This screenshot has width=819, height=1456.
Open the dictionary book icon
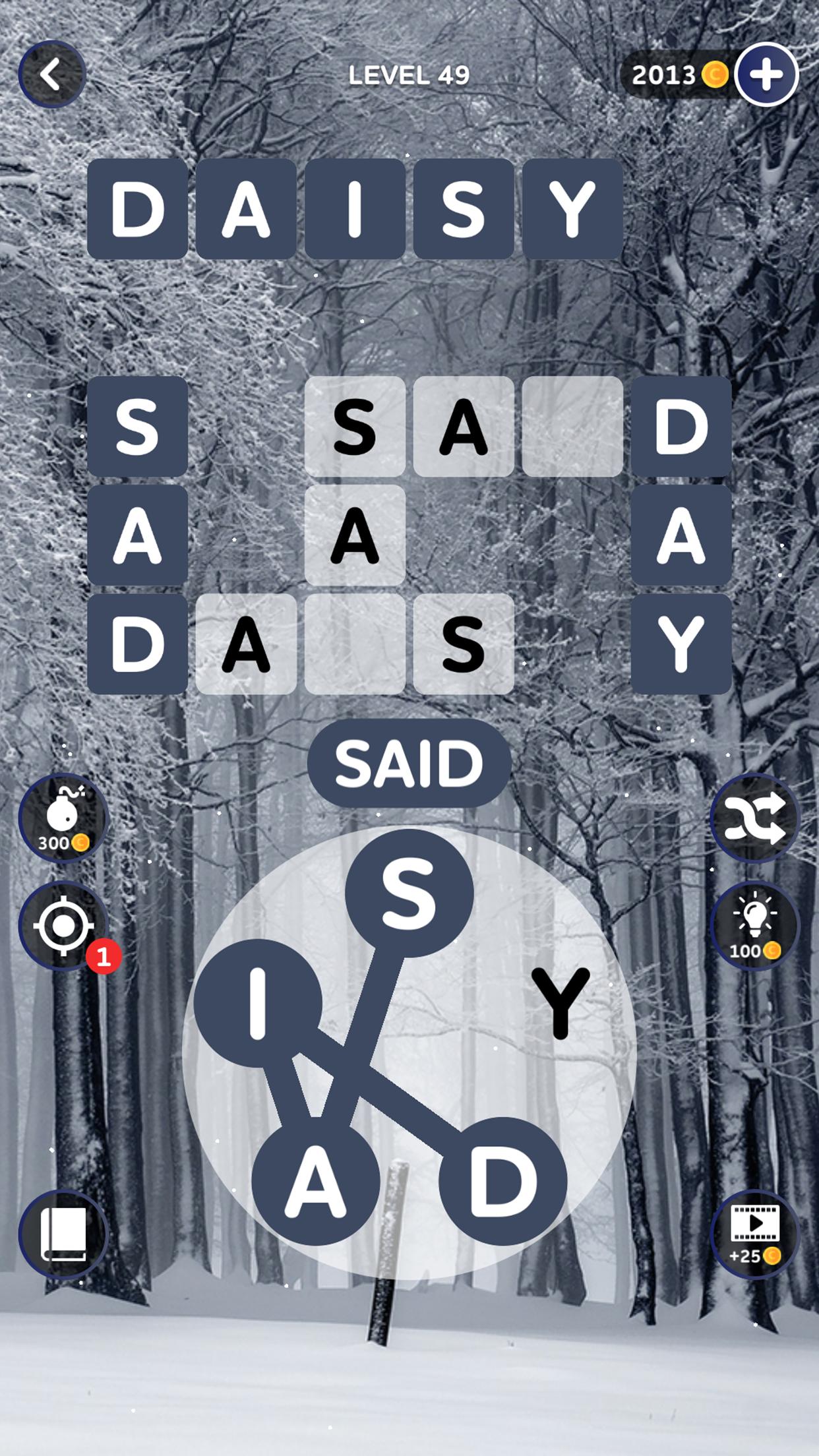[x=63, y=1234]
